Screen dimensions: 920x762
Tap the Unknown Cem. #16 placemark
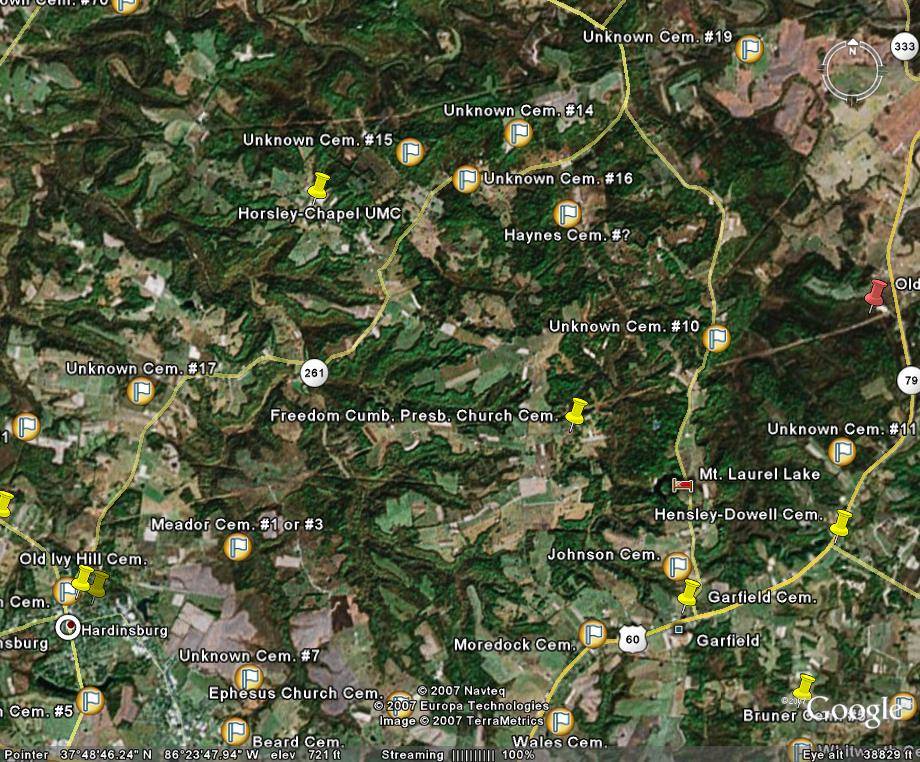466,179
